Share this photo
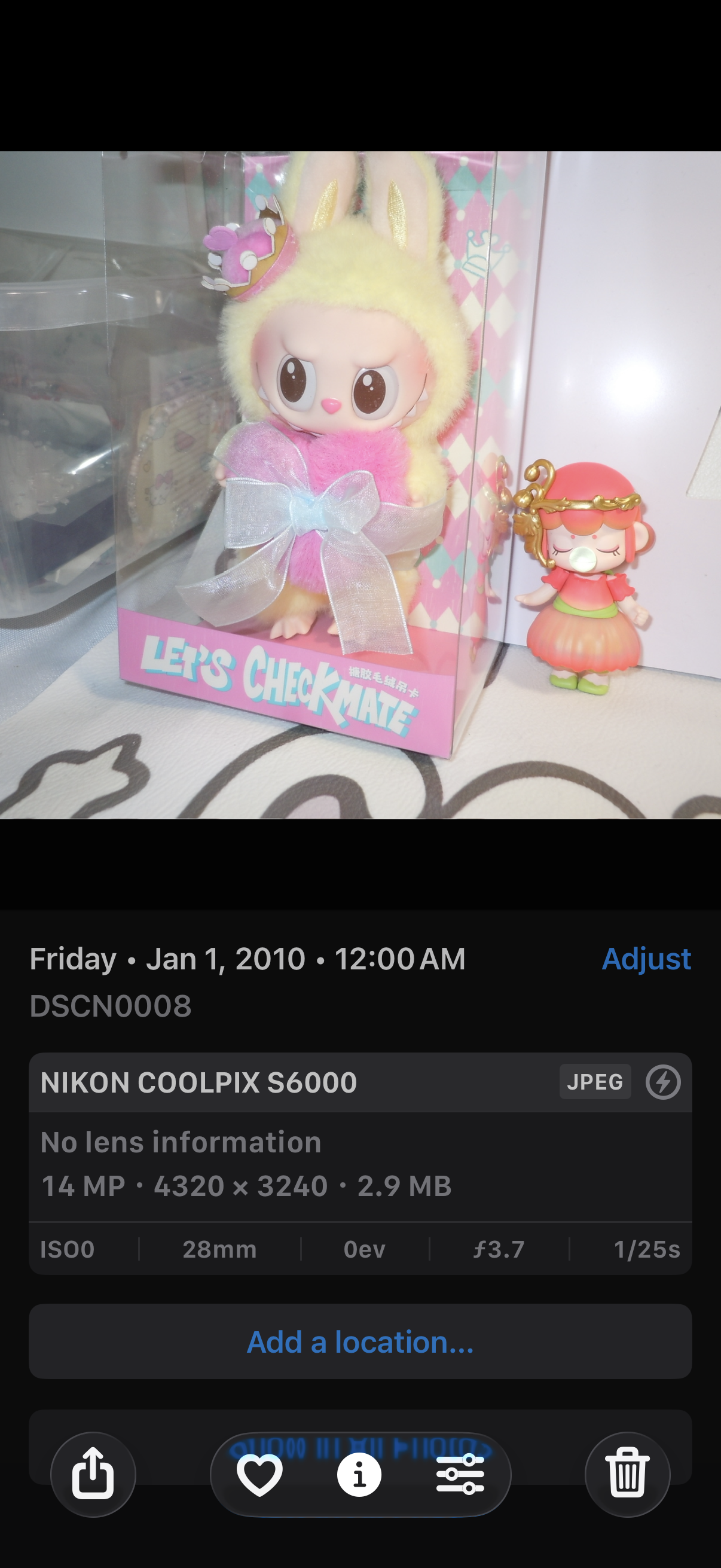This screenshot has width=721, height=1568. coord(93,1474)
